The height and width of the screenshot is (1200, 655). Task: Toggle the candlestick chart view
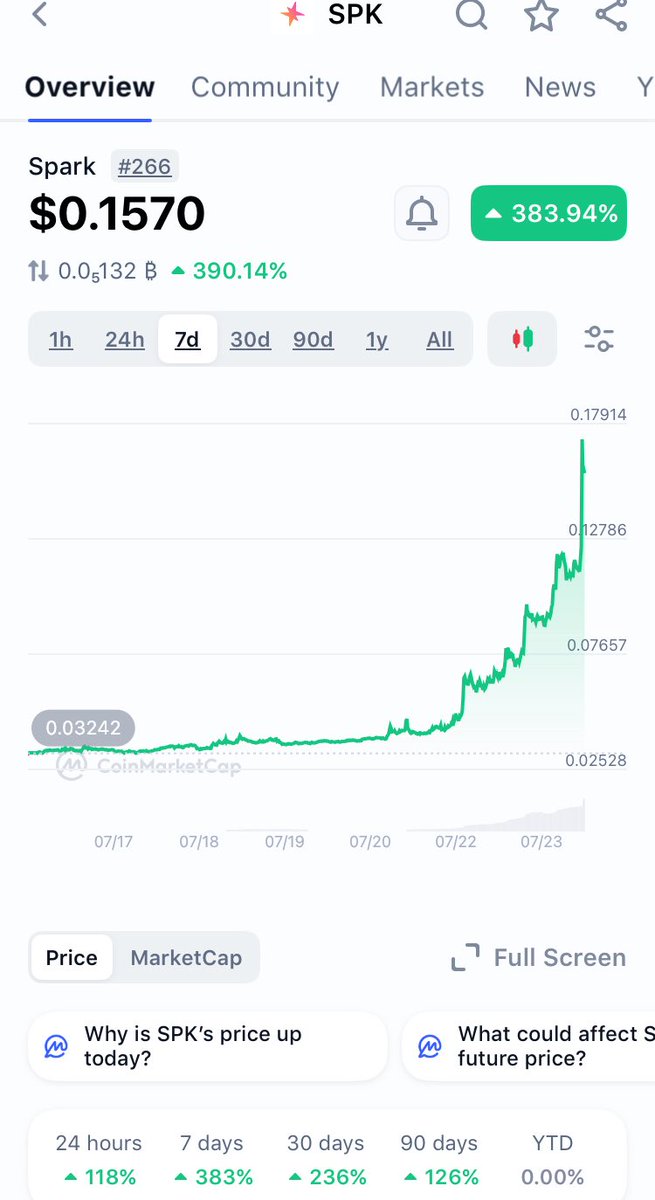pos(522,339)
